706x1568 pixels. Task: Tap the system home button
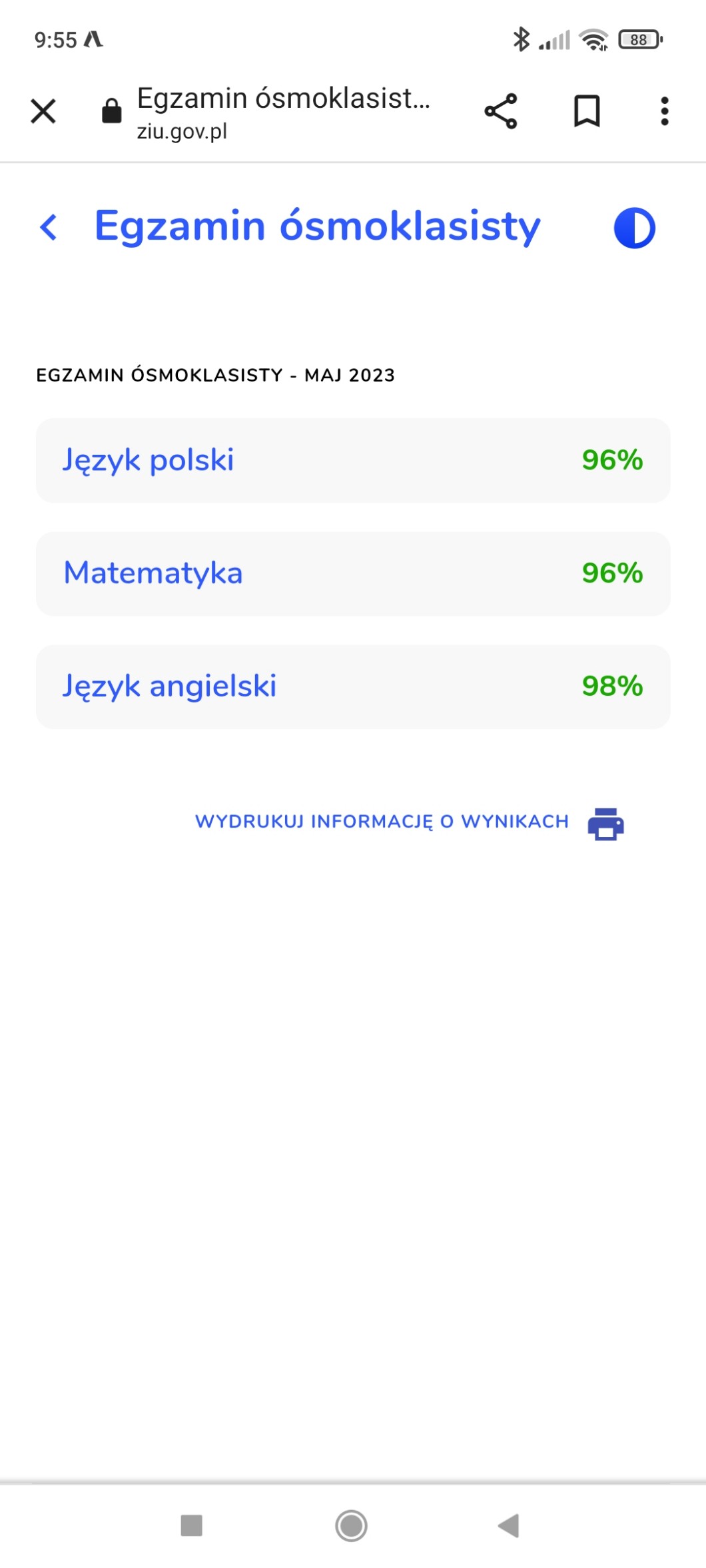tap(351, 1525)
